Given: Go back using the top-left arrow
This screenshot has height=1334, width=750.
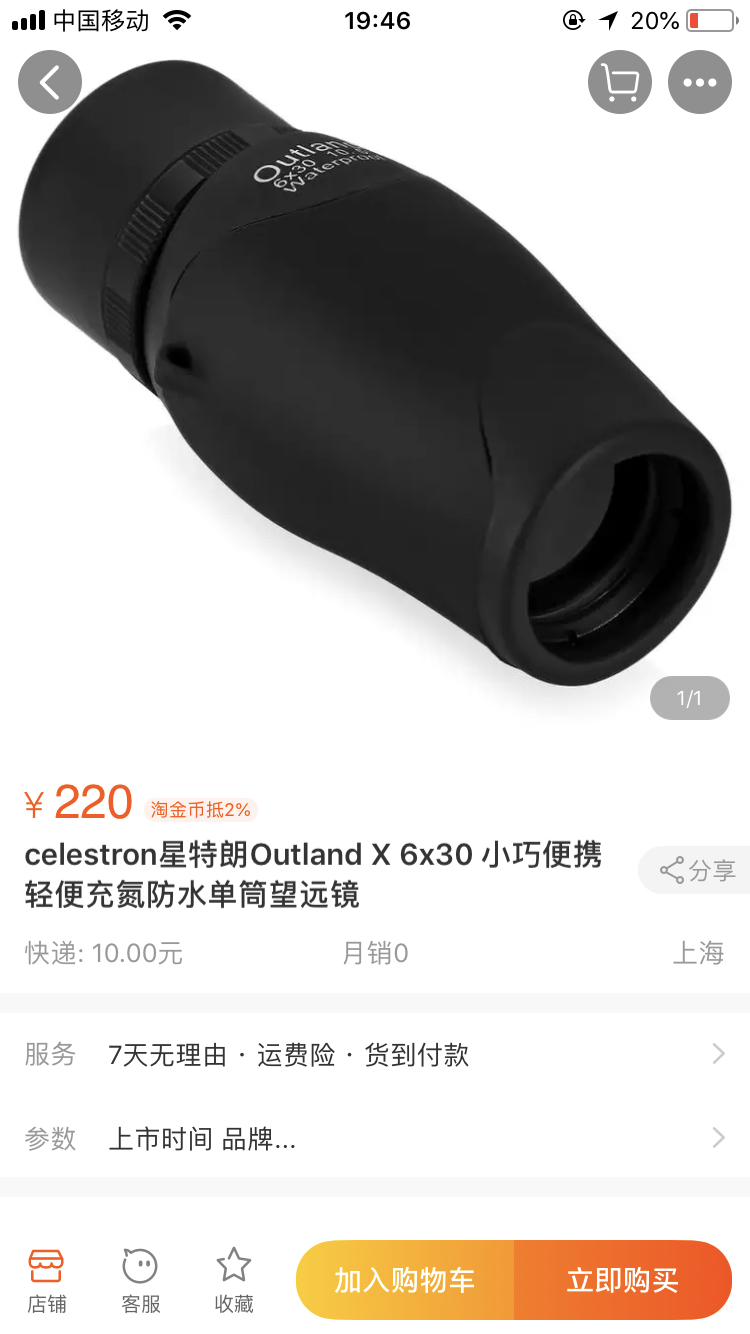Looking at the screenshot, I should [x=50, y=82].
